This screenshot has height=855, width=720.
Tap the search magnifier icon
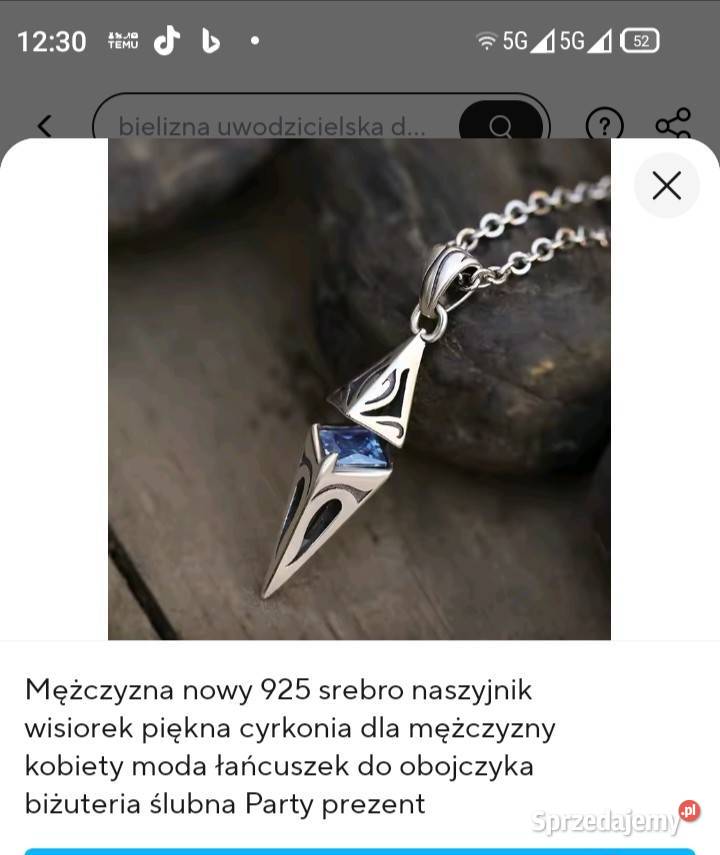click(x=502, y=126)
